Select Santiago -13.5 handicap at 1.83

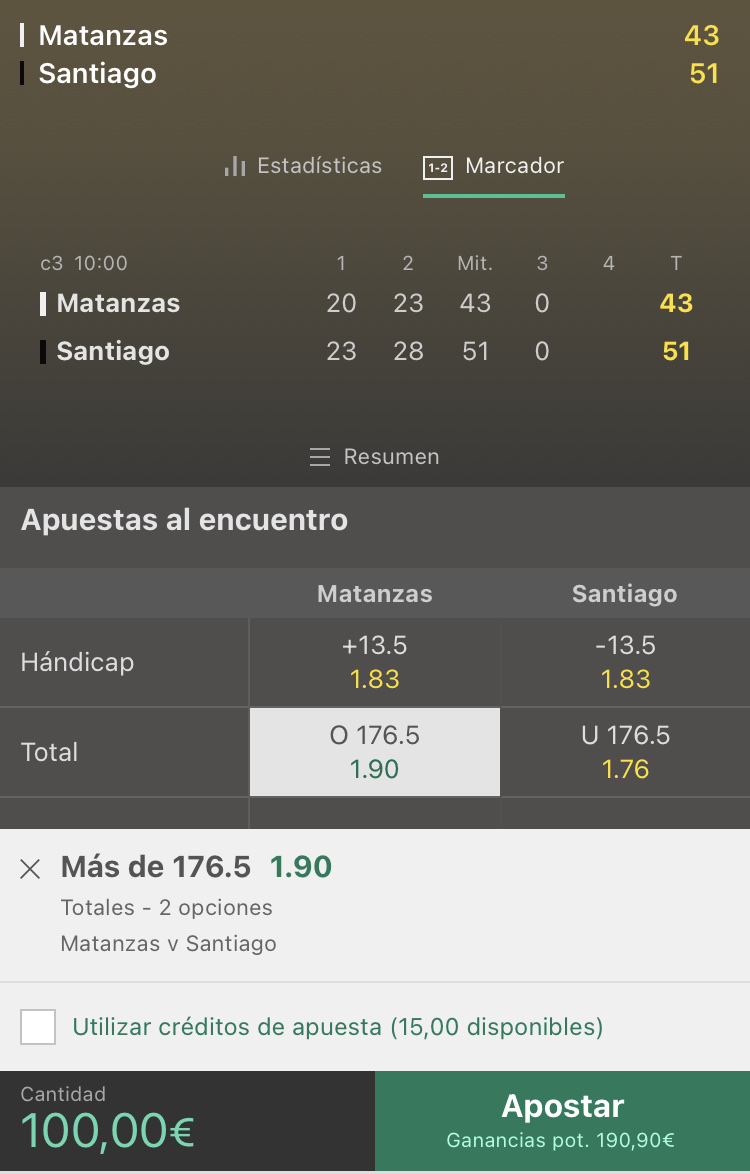point(625,663)
